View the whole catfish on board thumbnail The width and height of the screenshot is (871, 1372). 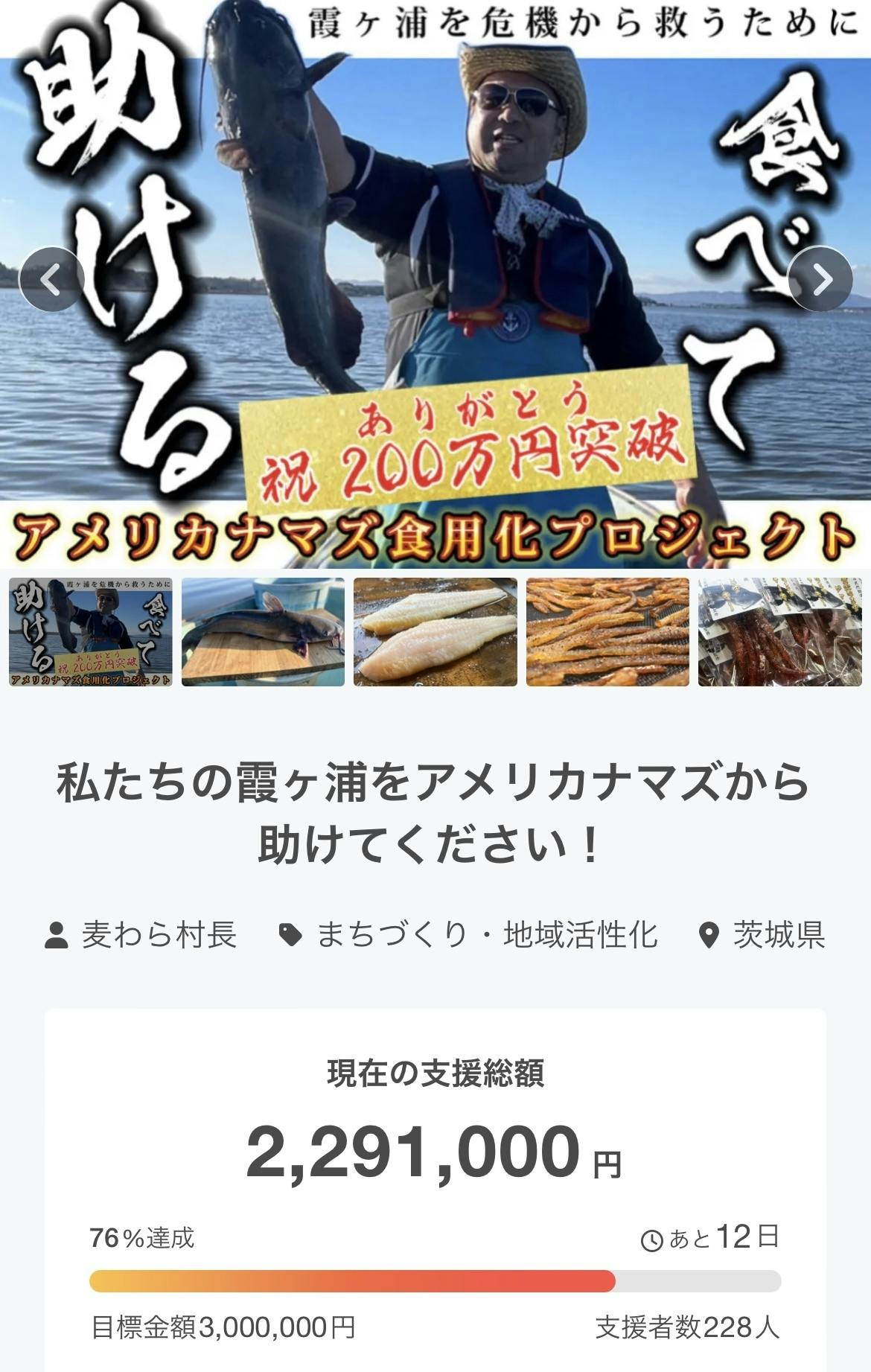pyautogui.click(x=263, y=632)
